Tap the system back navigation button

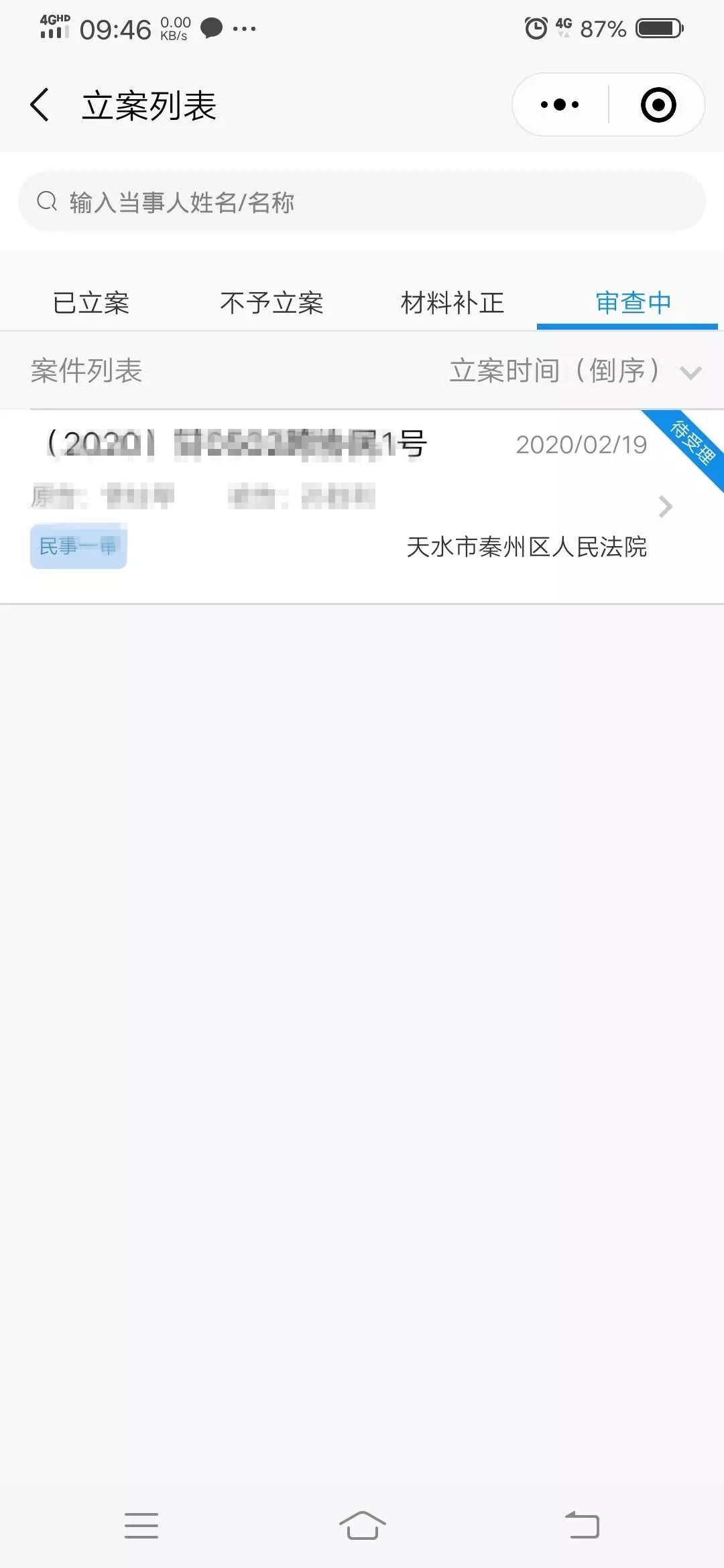[x=582, y=1526]
